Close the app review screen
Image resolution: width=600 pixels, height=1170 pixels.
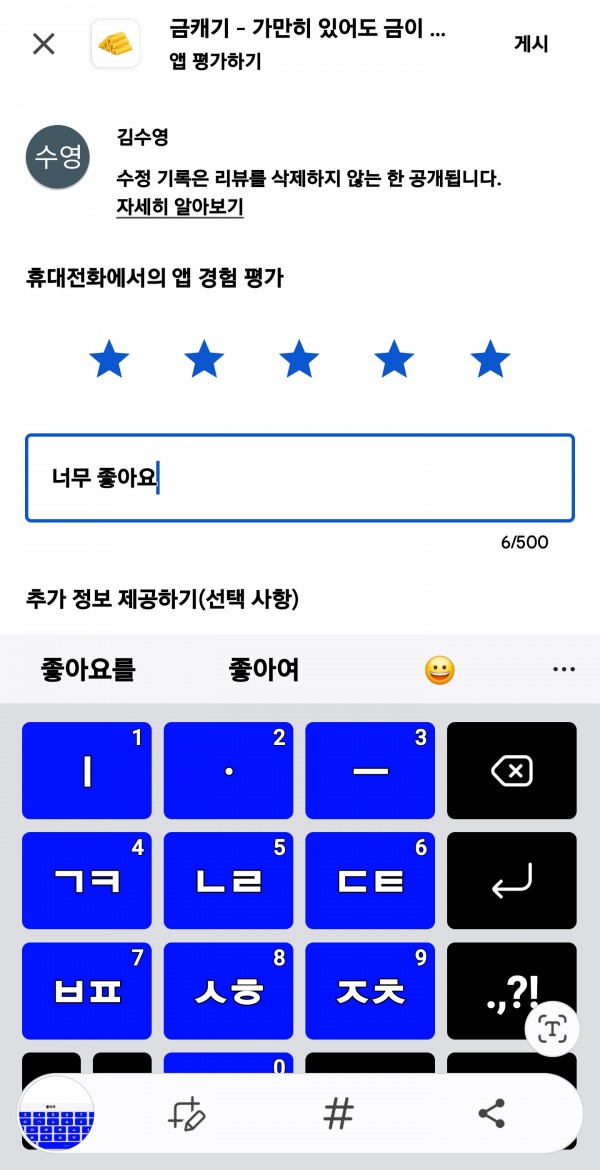tap(44, 44)
